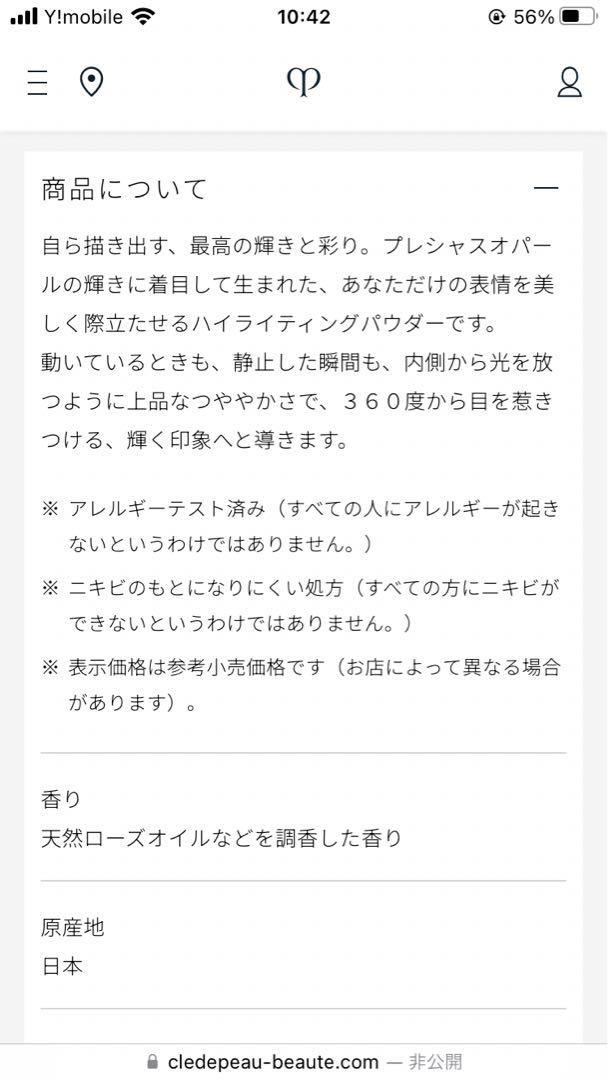Open the store locator pin
The width and height of the screenshot is (608, 1080).
pyautogui.click(x=91, y=83)
